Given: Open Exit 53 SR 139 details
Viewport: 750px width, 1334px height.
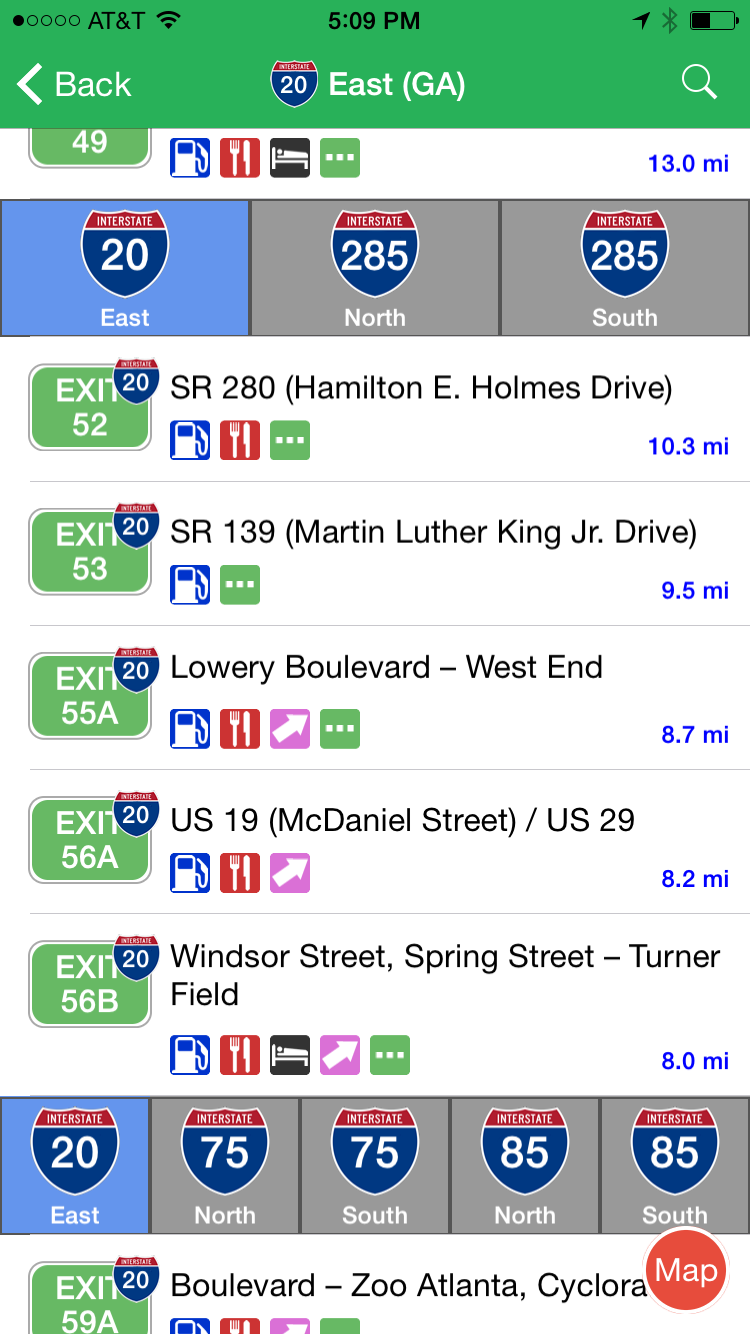Looking at the screenshot, I should click(x=420, y=554).
